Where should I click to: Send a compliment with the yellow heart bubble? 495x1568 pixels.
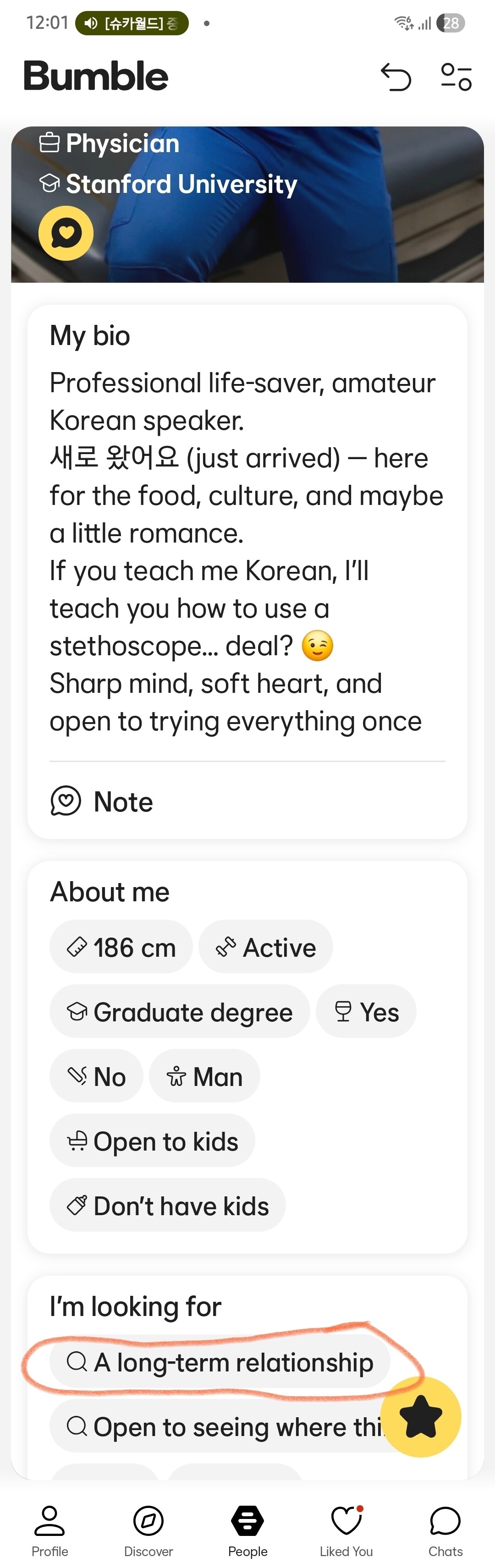coord(66,233)
